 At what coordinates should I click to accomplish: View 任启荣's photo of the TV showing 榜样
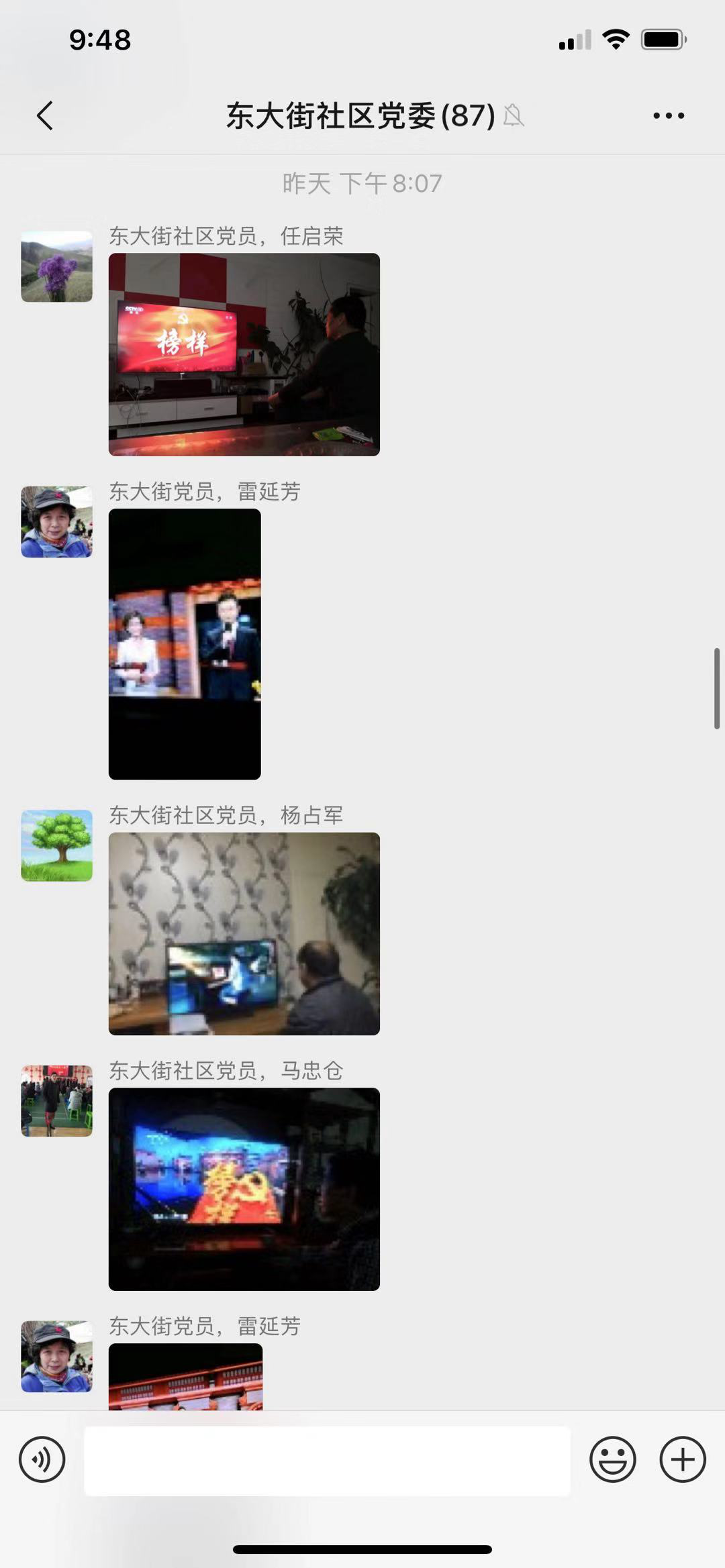[244, 354]
